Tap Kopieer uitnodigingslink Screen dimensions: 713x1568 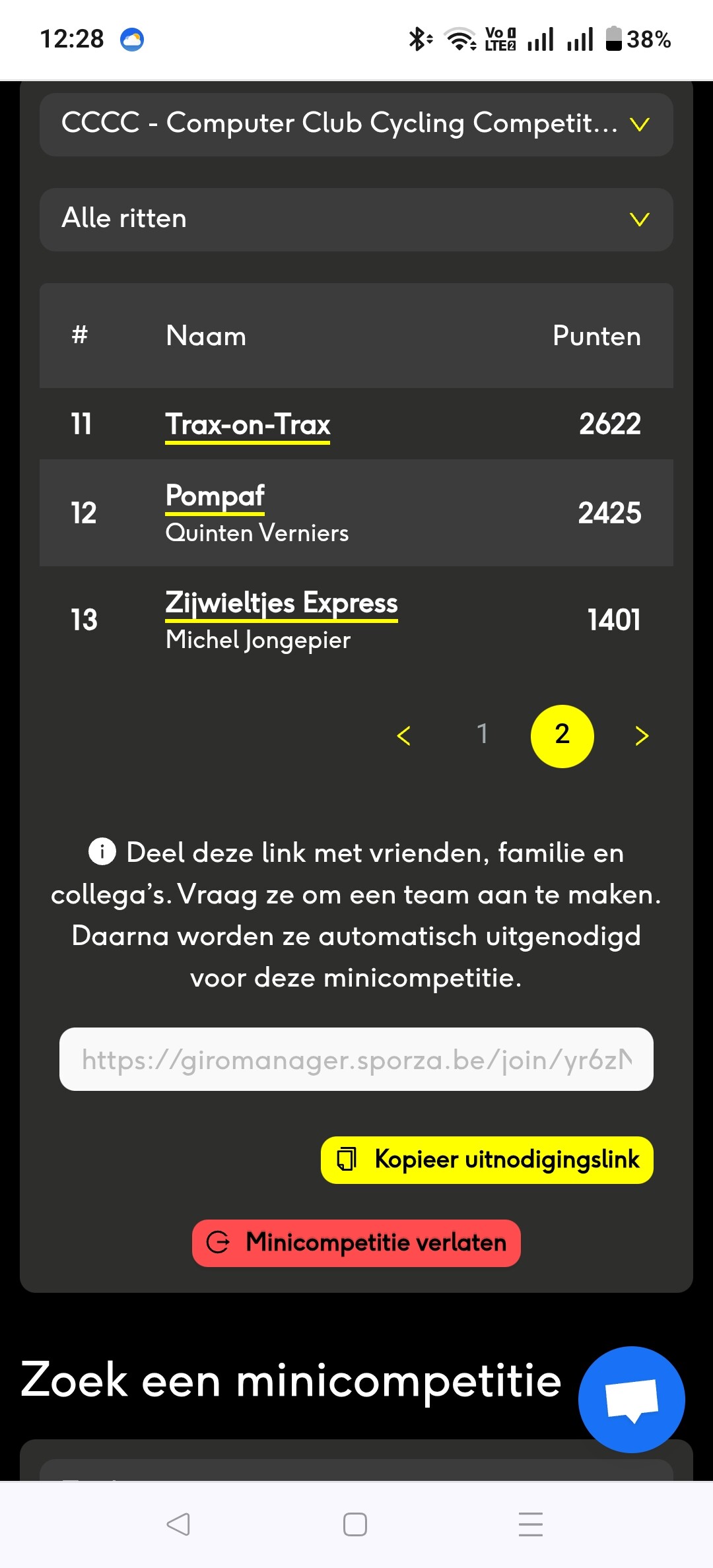tap(487, 1160)
